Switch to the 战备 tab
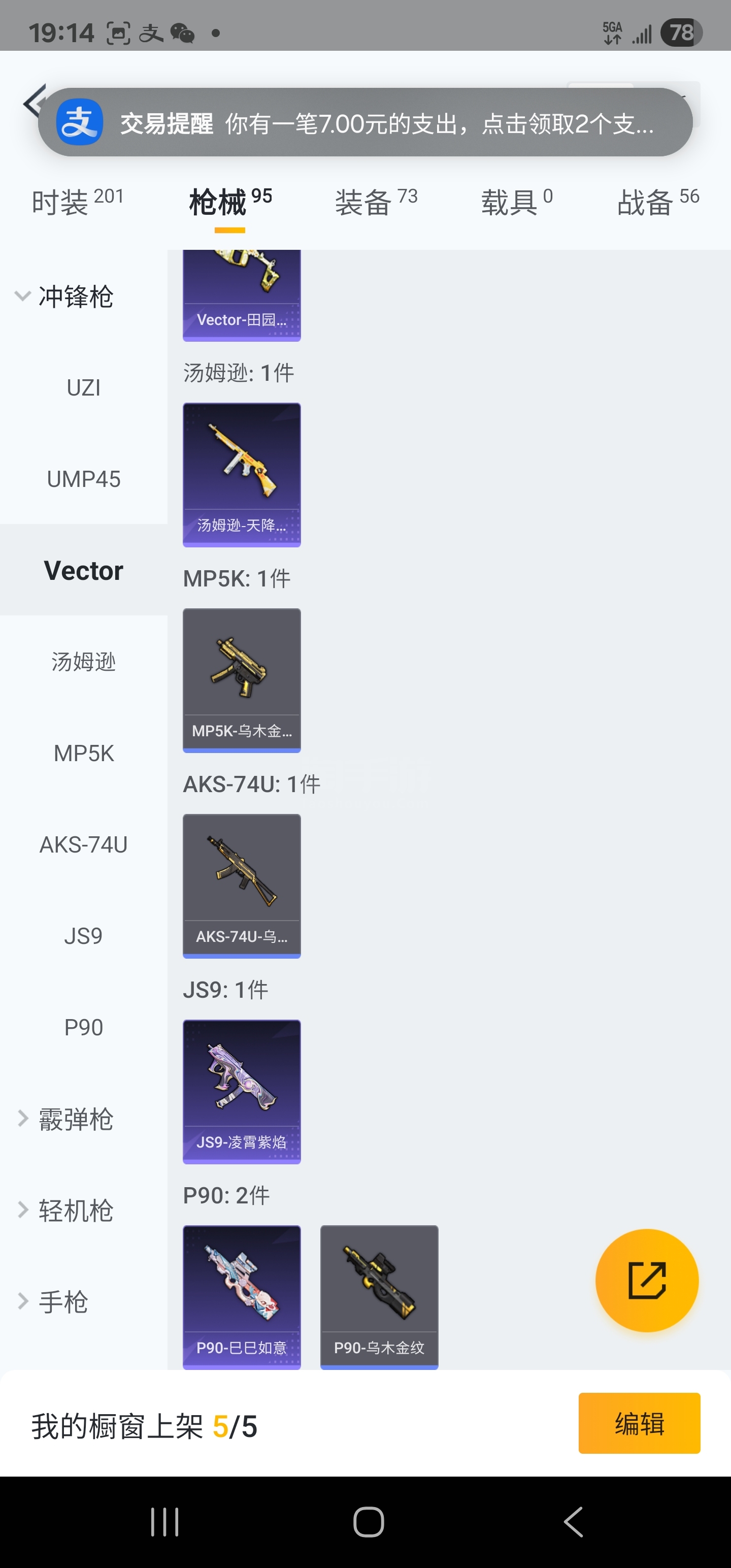The image size is (731, 1568). tap(657, 202)
